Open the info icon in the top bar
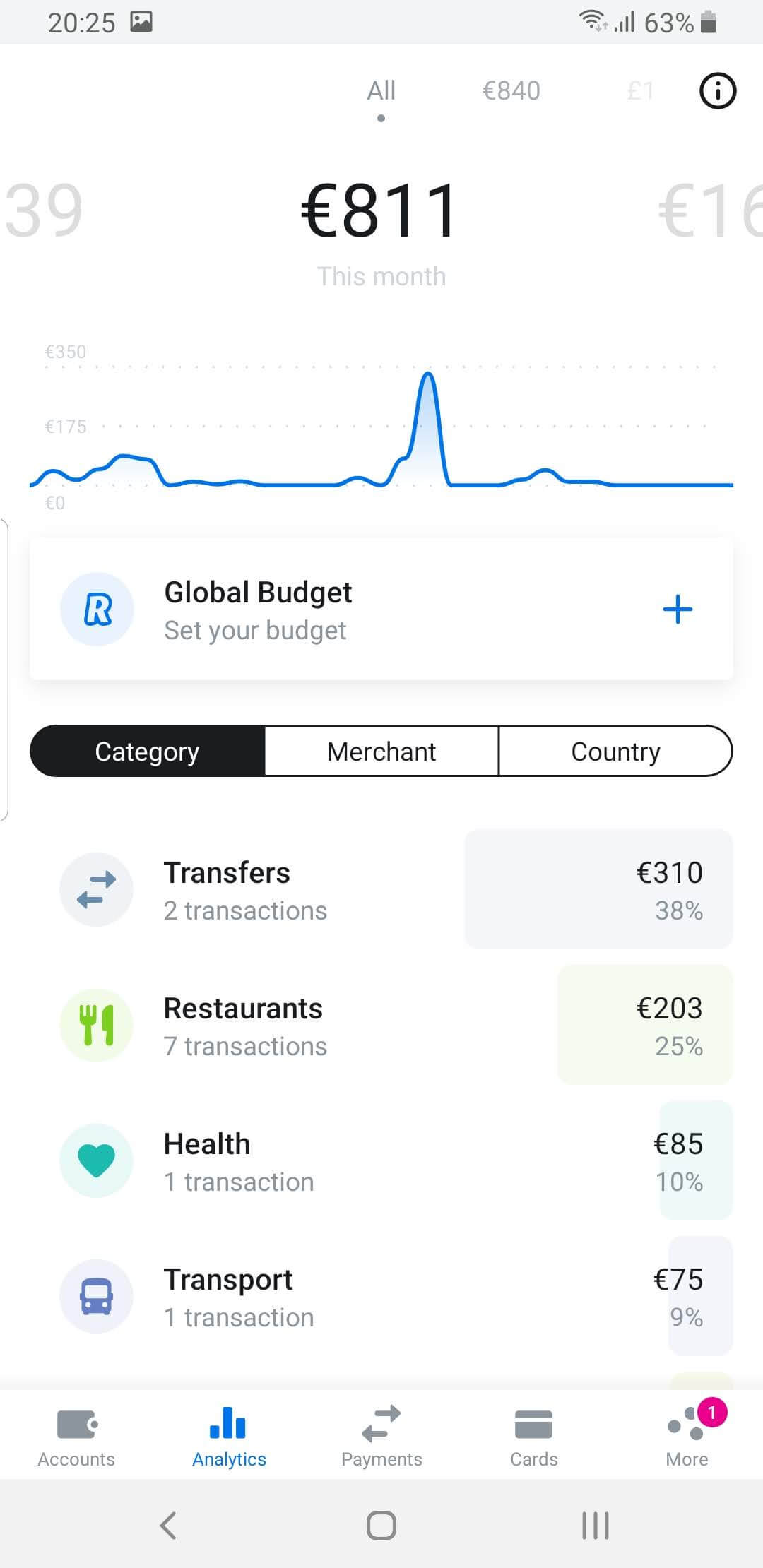This screenshot has width=763, height=1568. coord(717,91)
